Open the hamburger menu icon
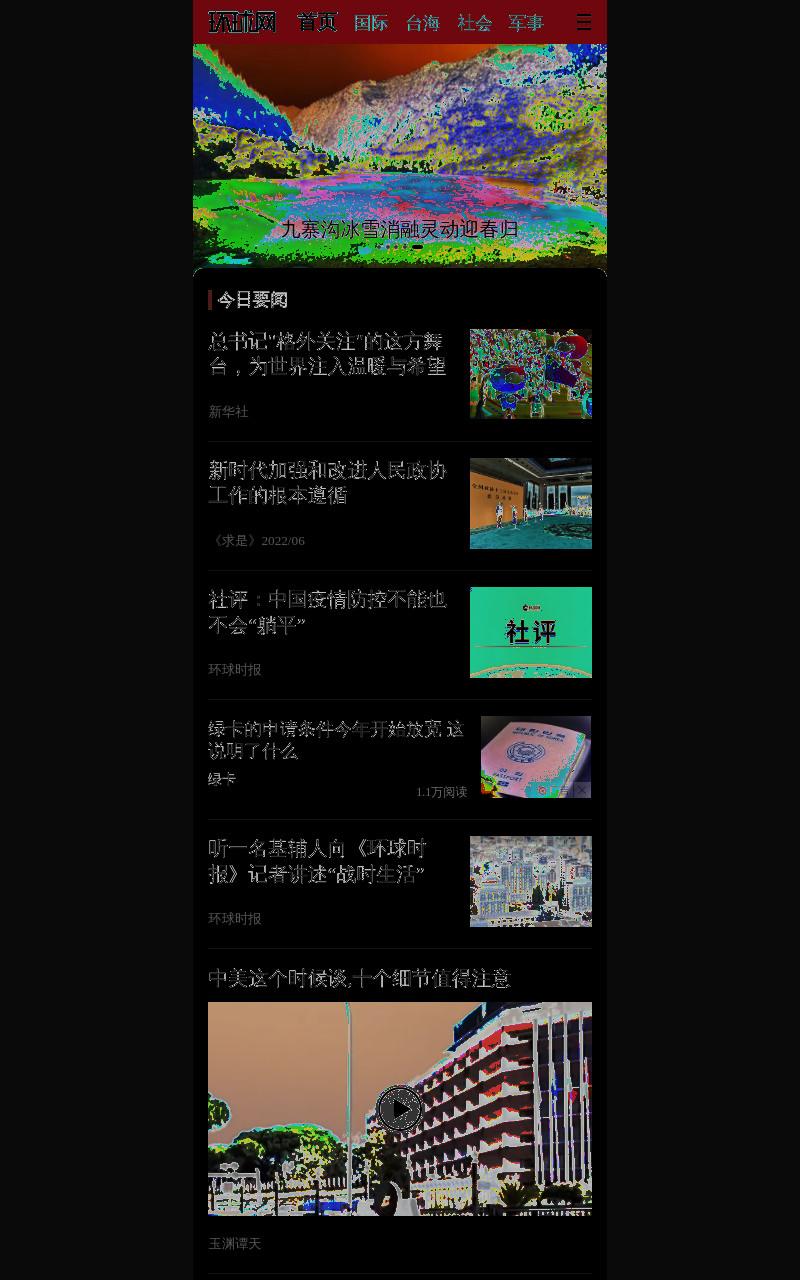Screen dimensions: 800x1280 coord(584,22)
